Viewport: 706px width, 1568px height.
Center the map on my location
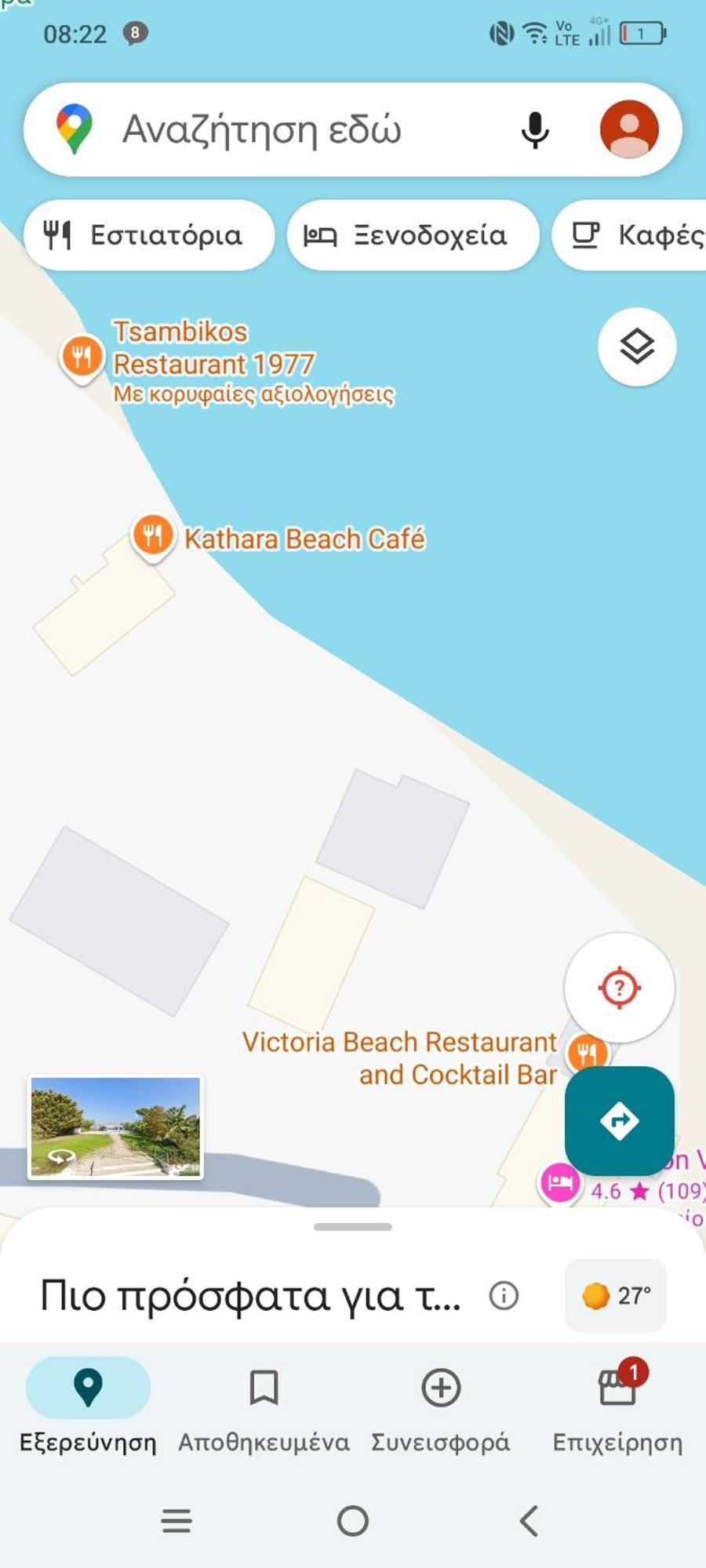tap(619, 987)
